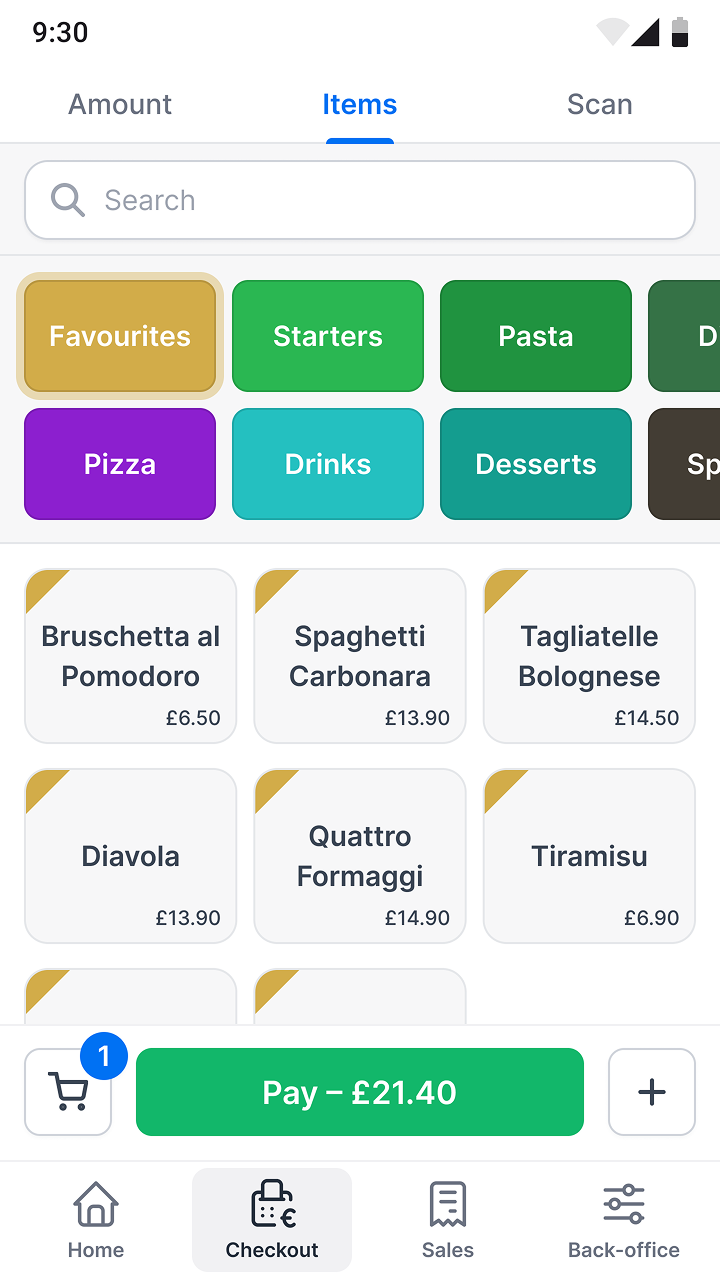Open the Home screen via bottom navigation
This screenshot has width=720, height=1280.
coord(95,1218)
